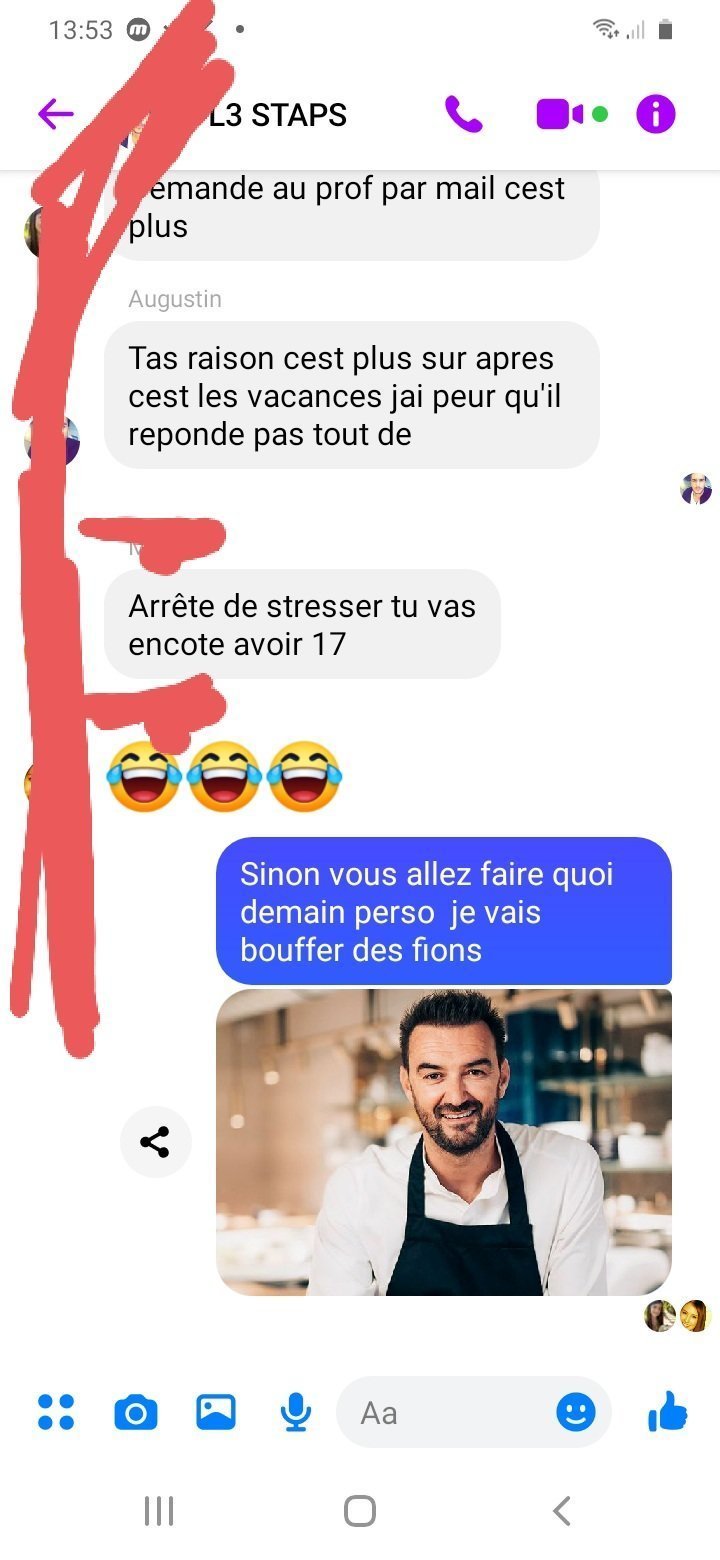The width and height of the screenshot is (720, 1560).
Task: Tap the system home button
Action: 360,1510
